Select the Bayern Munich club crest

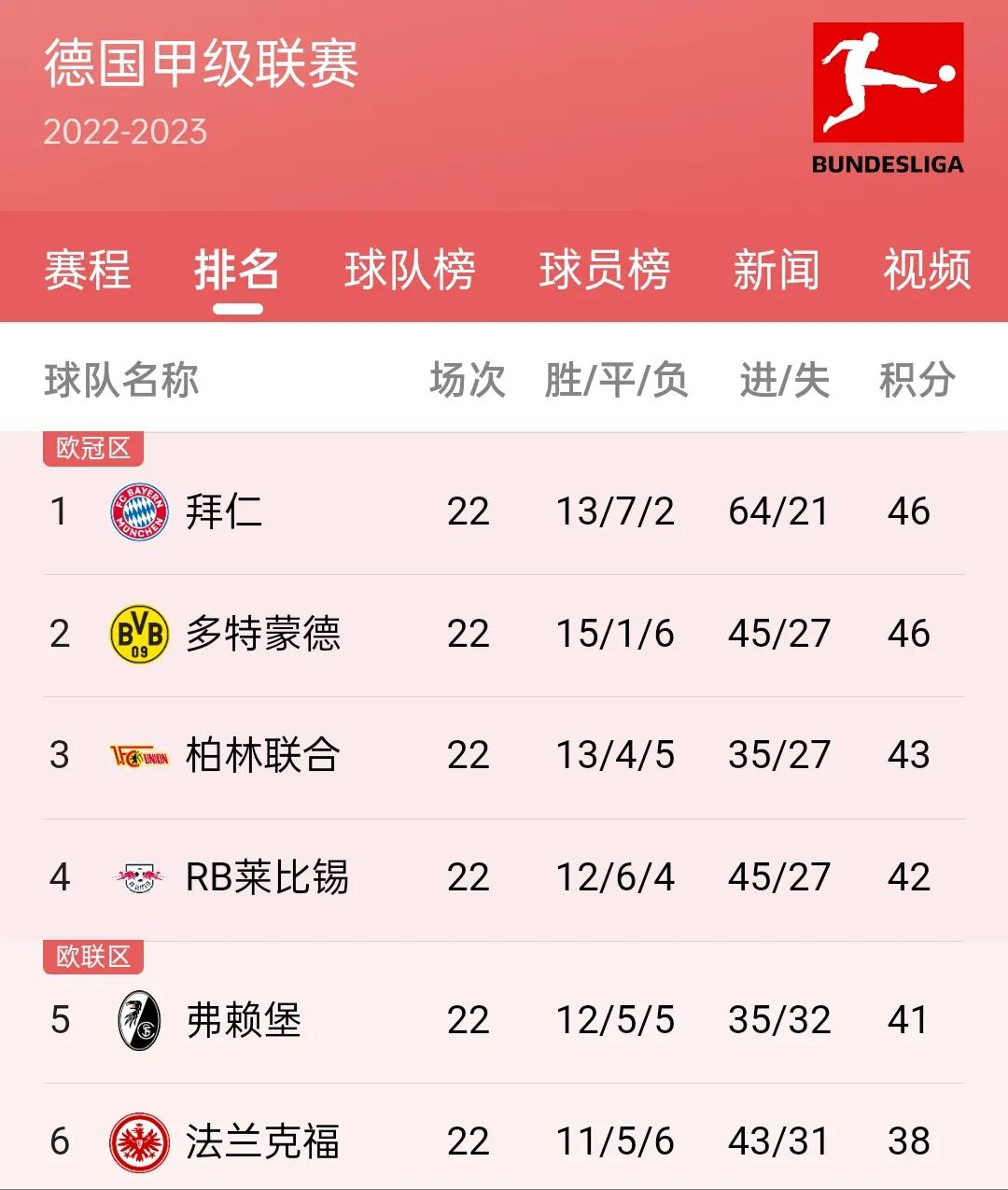(138, 511)
